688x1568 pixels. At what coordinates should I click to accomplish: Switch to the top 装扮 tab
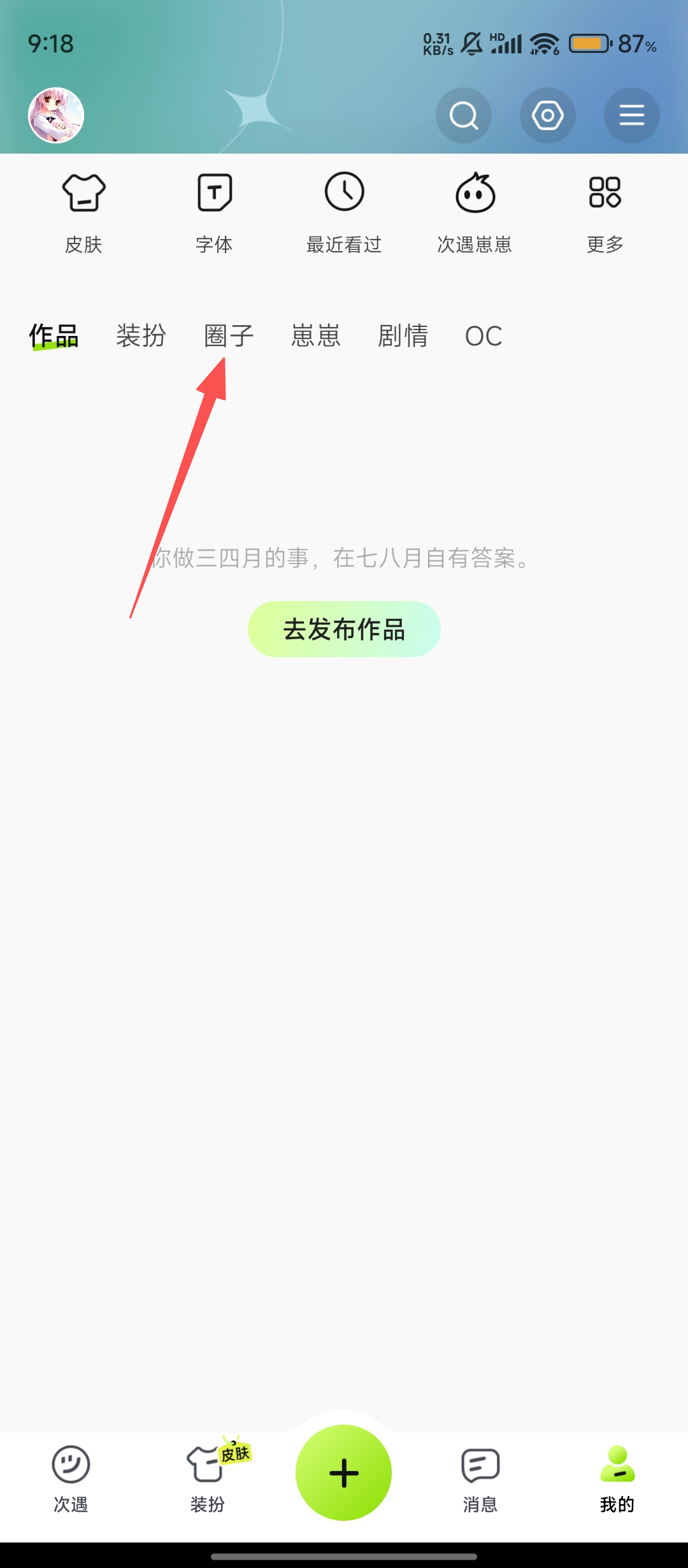click(x=141, y=336)
